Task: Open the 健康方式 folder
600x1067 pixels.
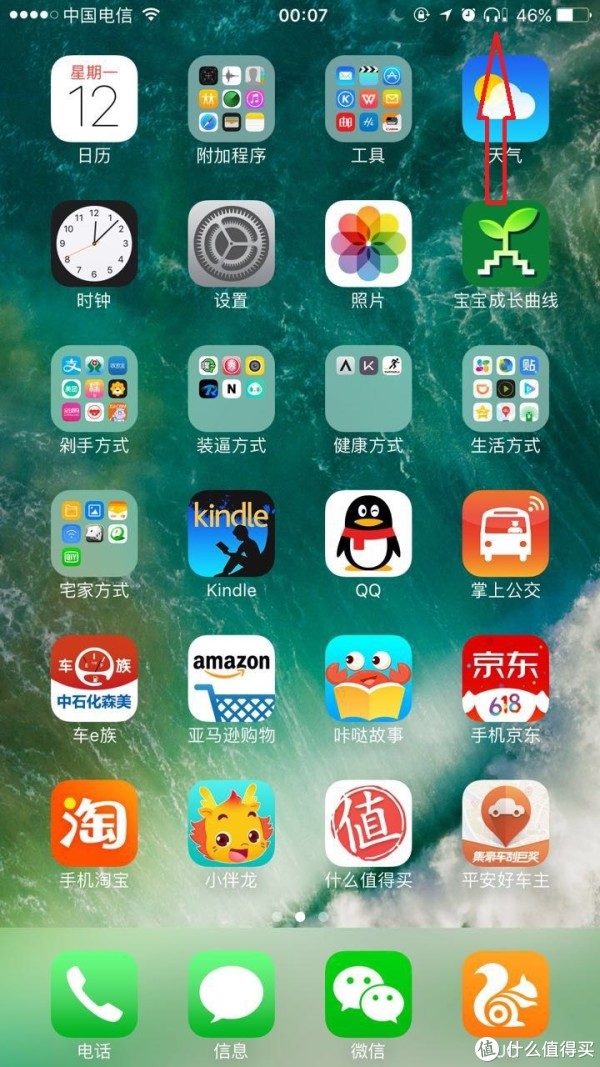Action: tap(368, 389)
